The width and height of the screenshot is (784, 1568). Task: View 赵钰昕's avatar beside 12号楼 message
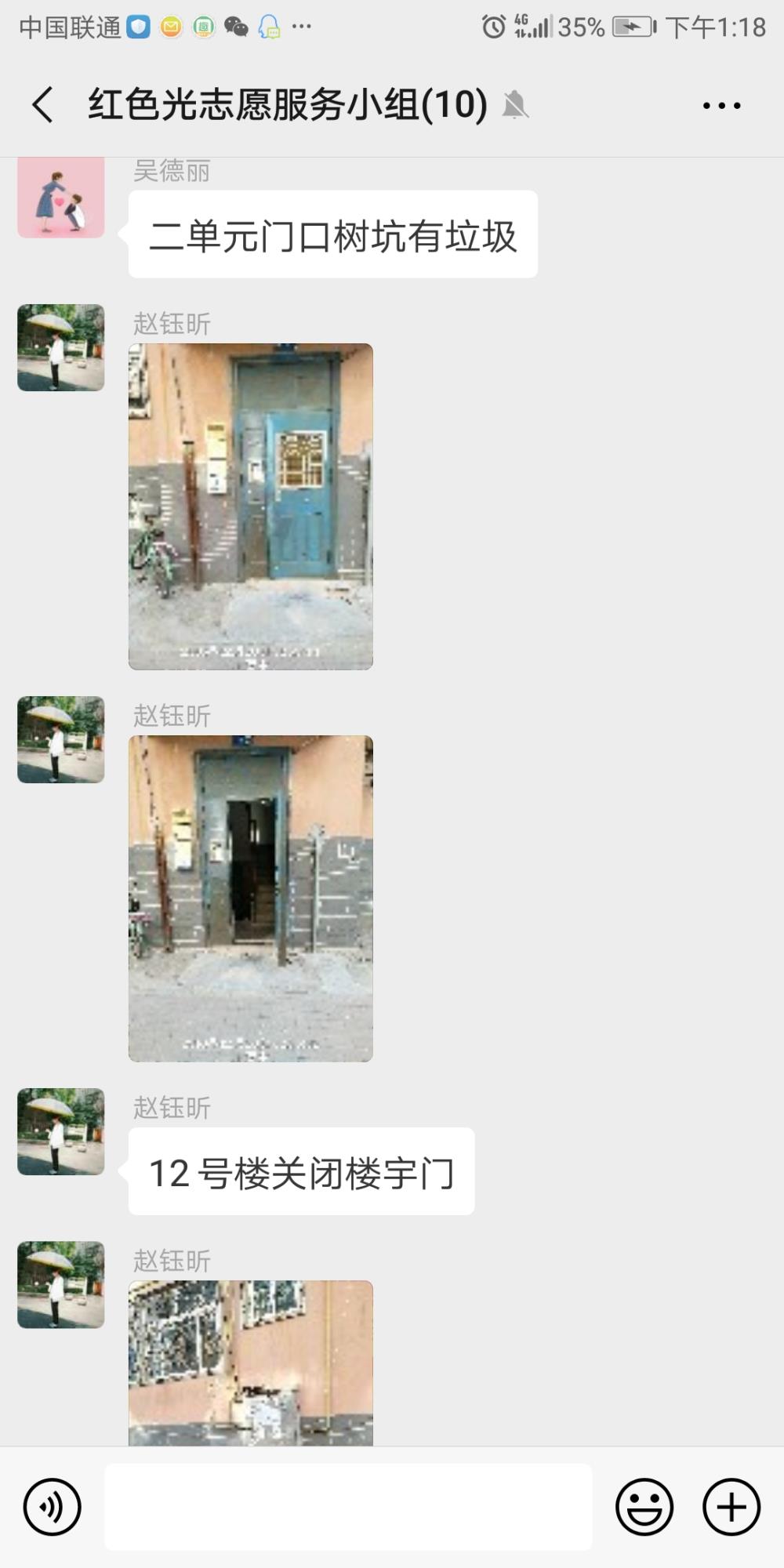61,1131
